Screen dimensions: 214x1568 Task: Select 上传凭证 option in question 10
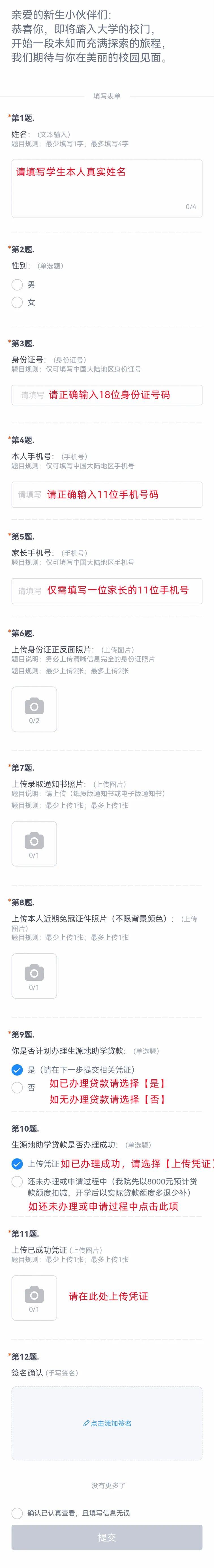tap(18, 1164)
